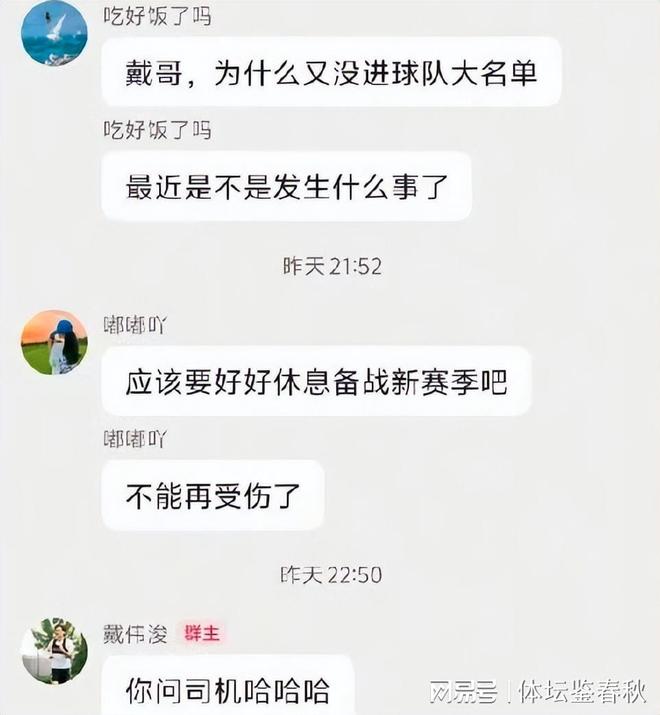Viewport: 660px width, 715px height.
Task: View group owner 戴伟浚's avatar
Action: [x=54, y=650]
